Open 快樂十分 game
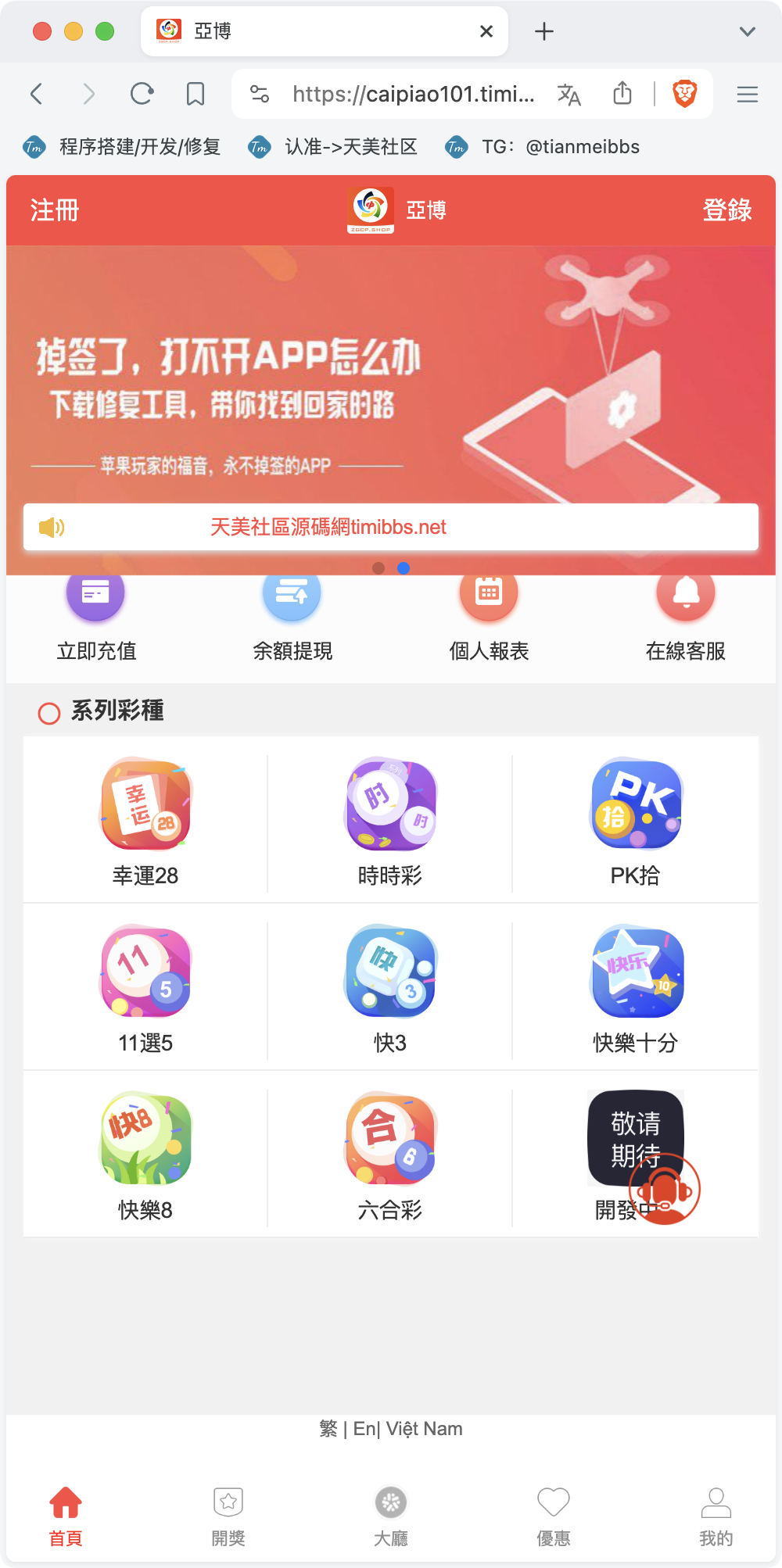The image size is (782, 1568). point(635,989)
